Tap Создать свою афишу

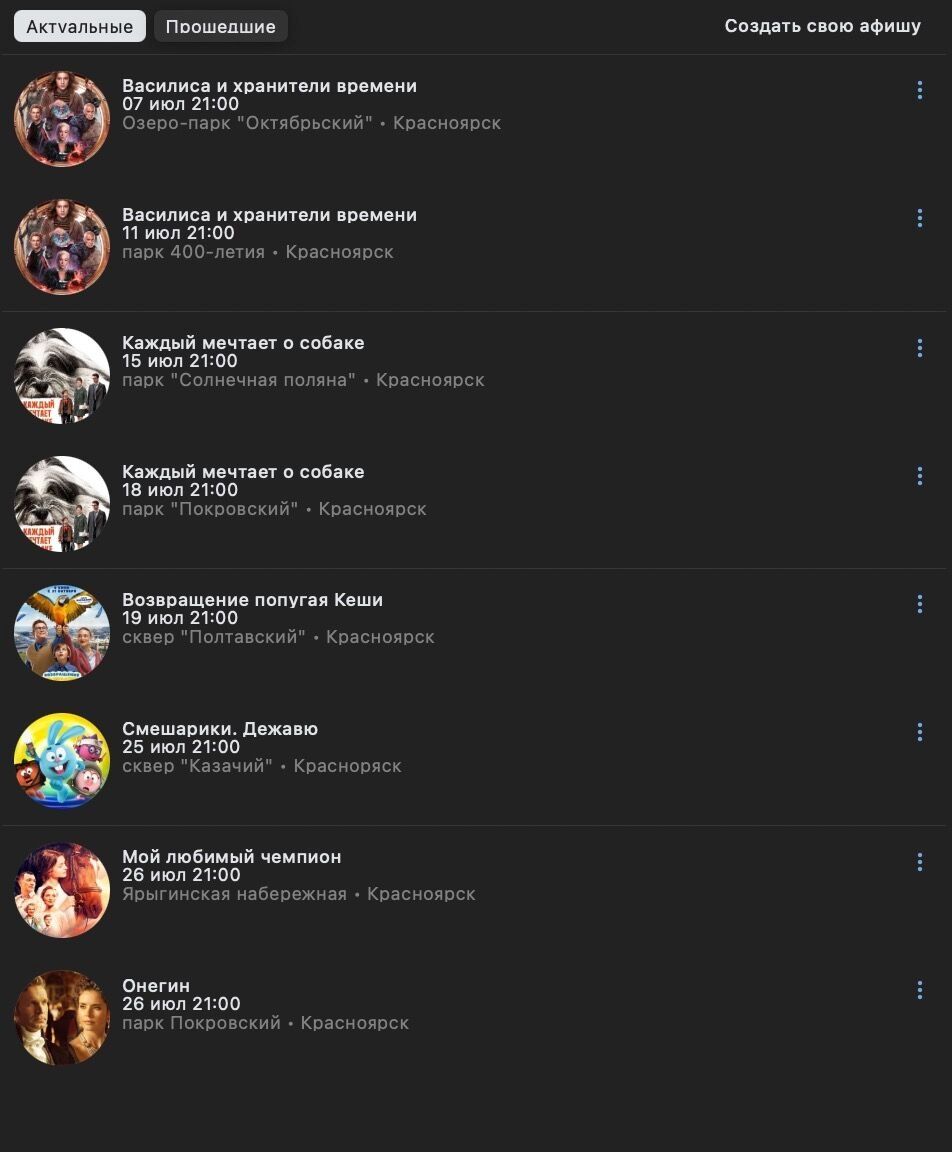pyautogui.click(x=822, y=26)
